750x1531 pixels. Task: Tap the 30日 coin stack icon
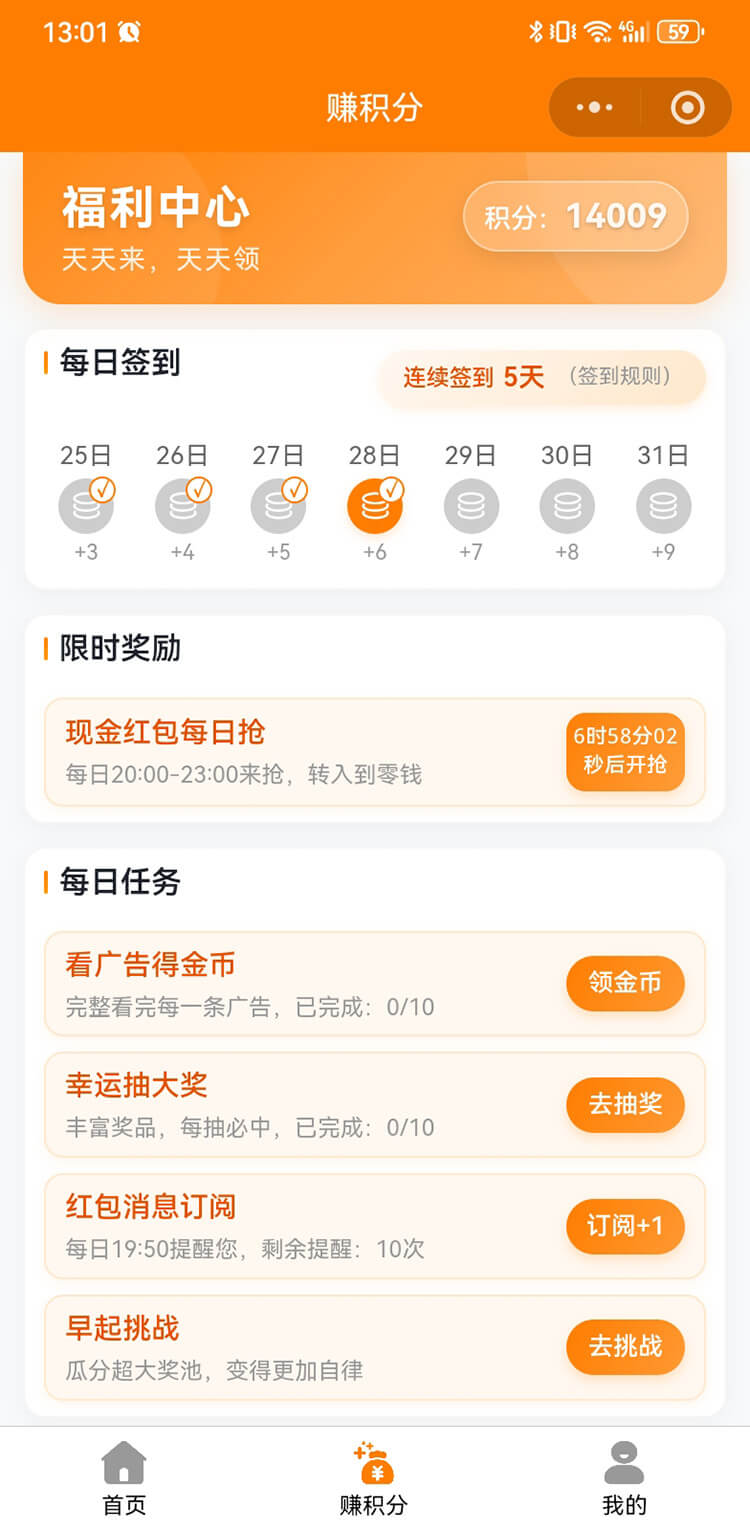(x=567, y=505)
